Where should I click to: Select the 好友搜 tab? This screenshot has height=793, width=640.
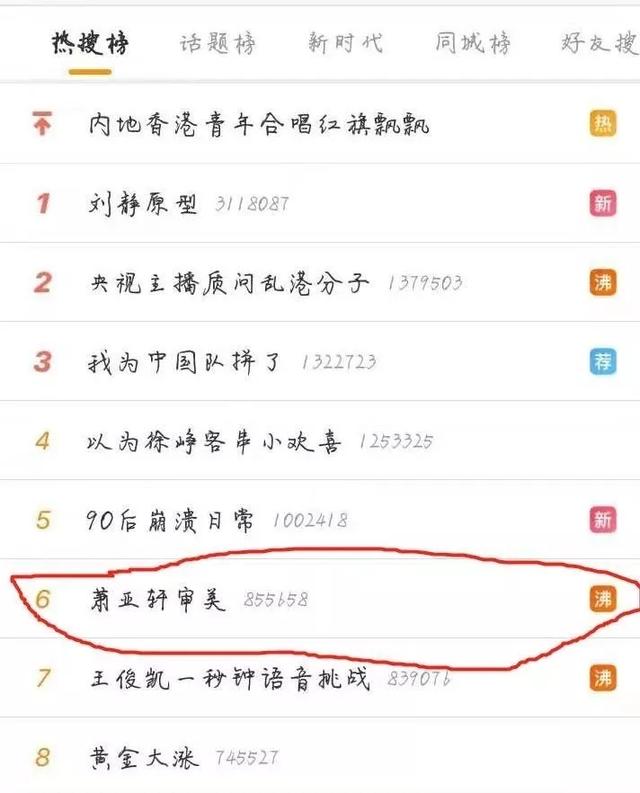(598, 44)
